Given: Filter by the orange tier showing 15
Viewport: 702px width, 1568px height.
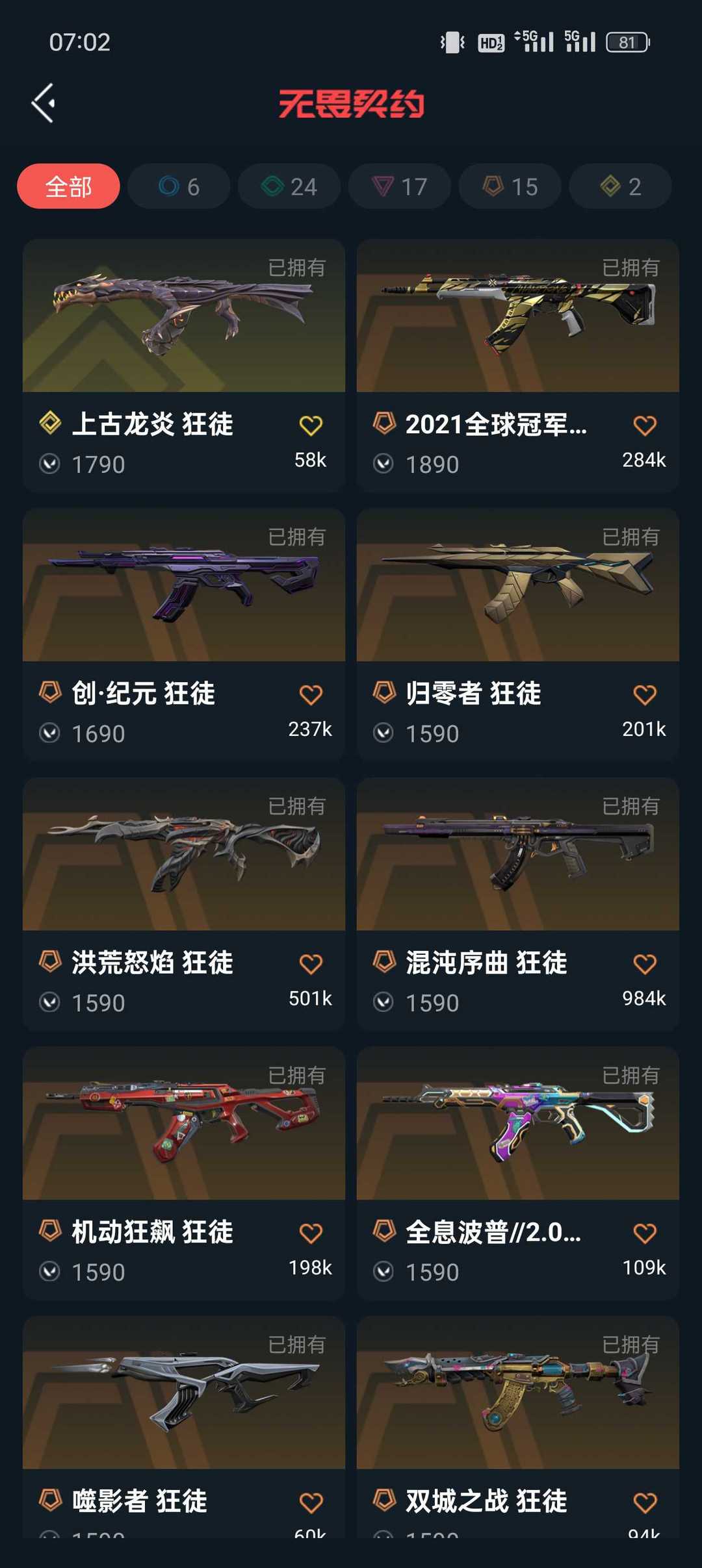Looking at the screenshot, I should [x=510, y=186].
